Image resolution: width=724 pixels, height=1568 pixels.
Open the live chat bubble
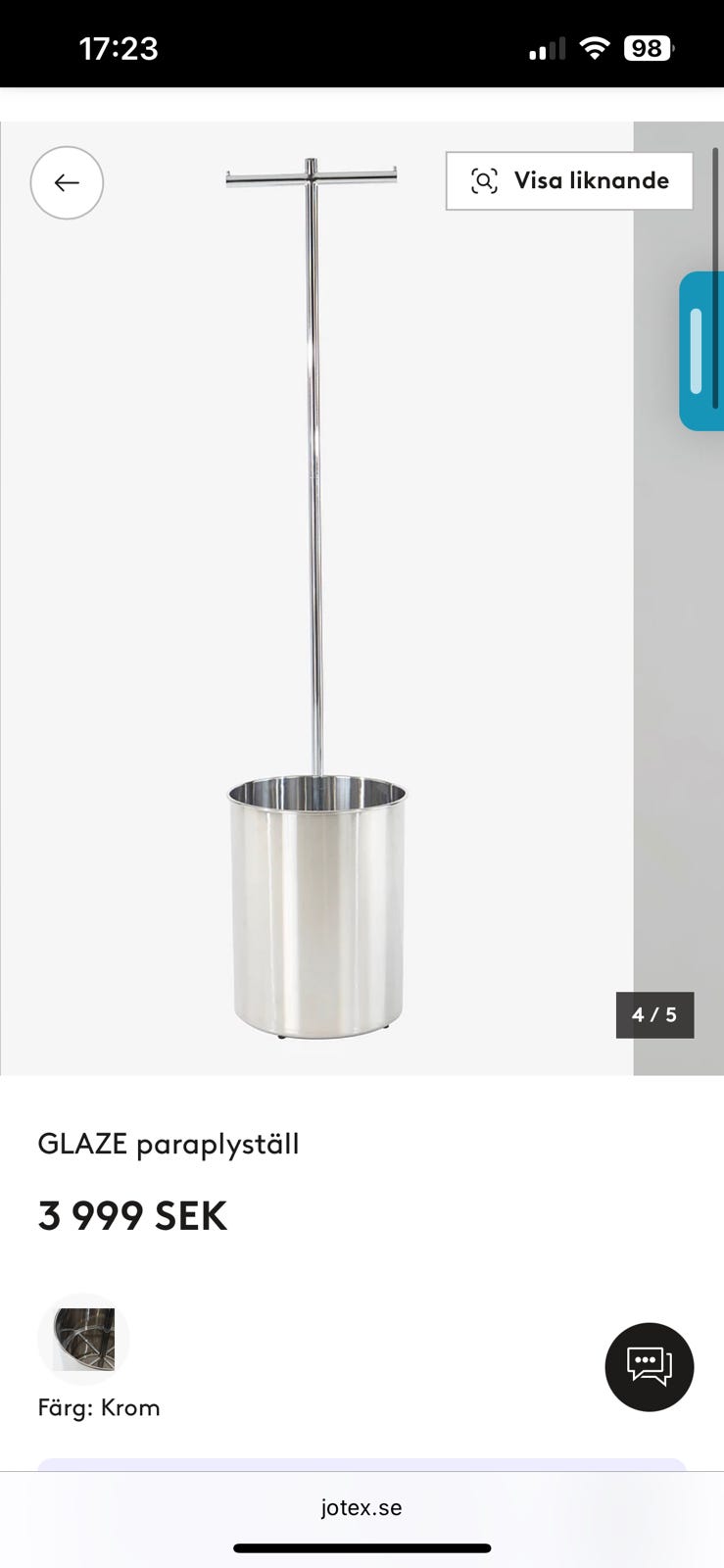pyautogui.click(x=649, y=1366)
